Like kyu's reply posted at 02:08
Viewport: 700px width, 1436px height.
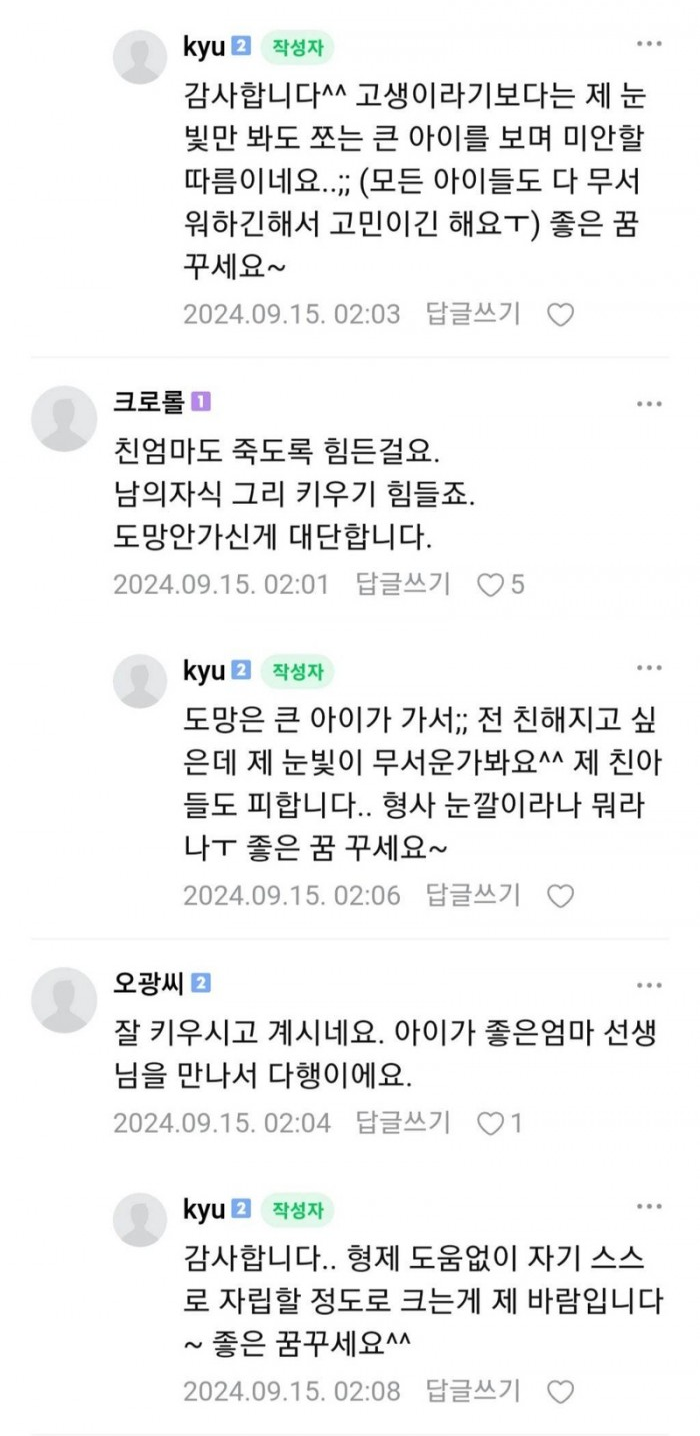[561, 1392]
